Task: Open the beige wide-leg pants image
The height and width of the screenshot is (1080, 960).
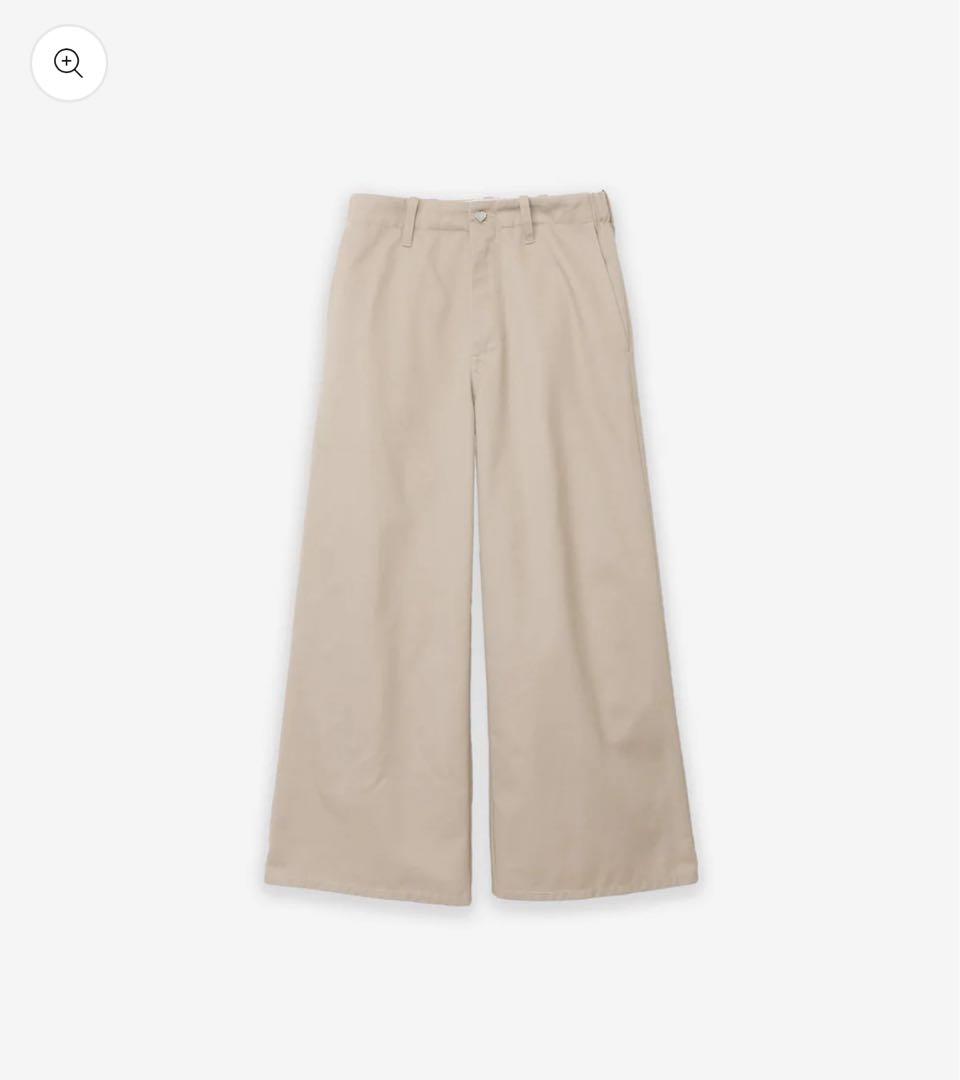Action: [x=481, y=548]
